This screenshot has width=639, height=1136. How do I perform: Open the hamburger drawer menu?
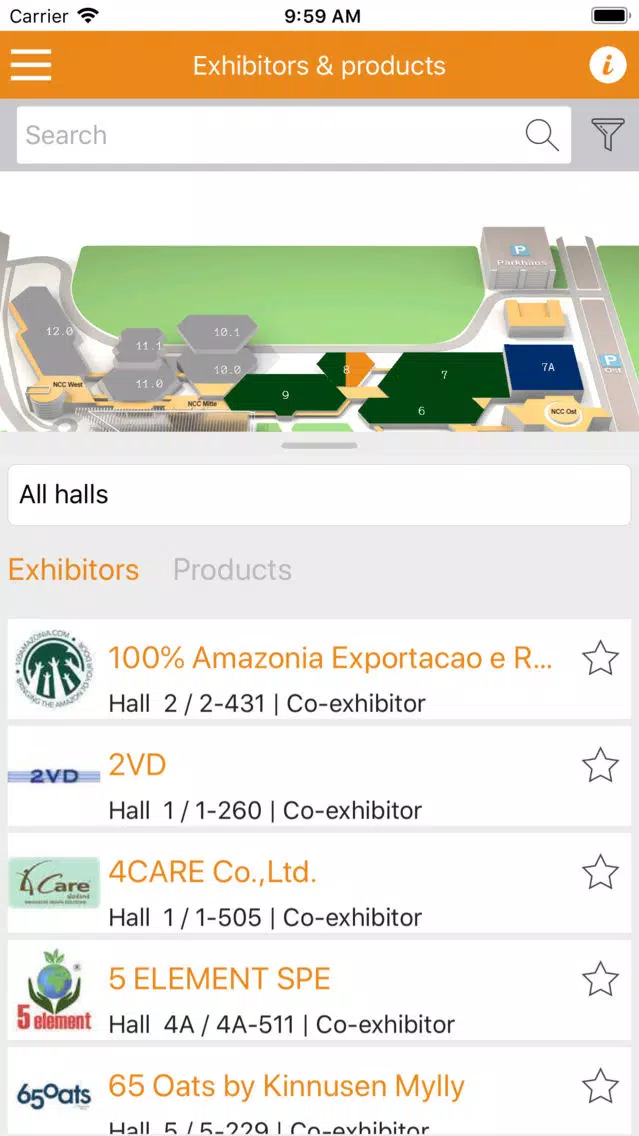tap(30, 65)
